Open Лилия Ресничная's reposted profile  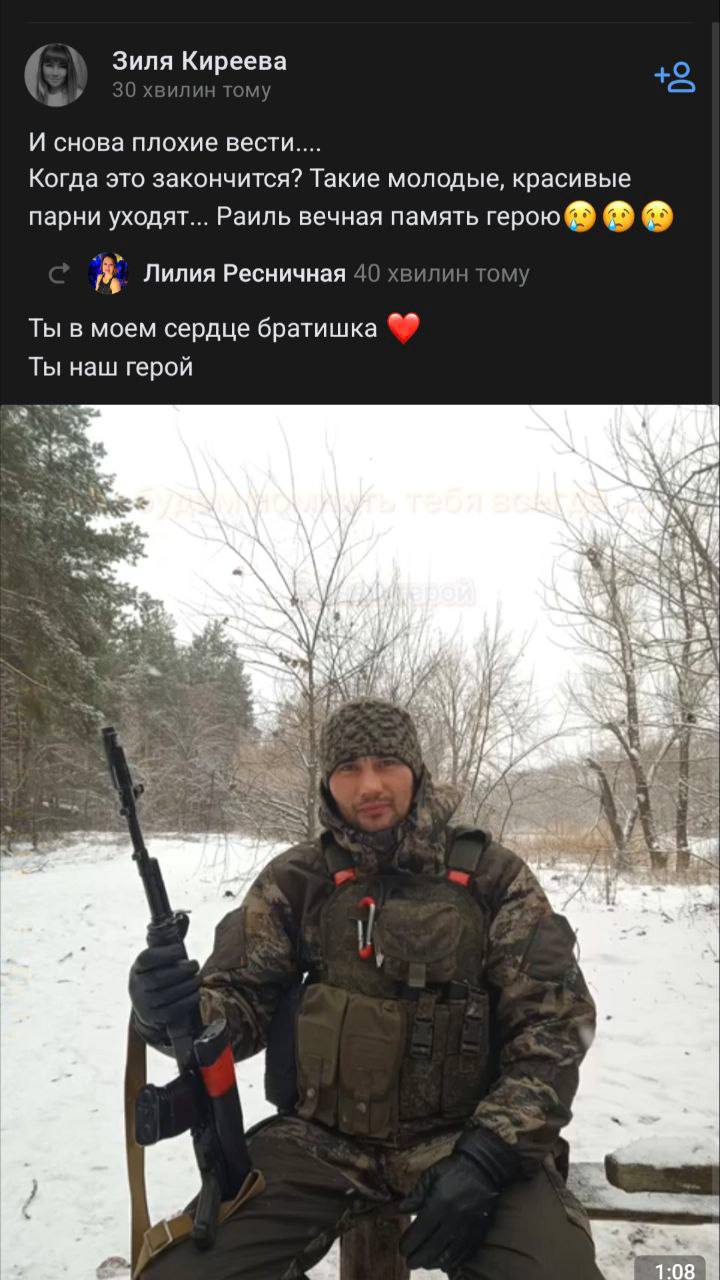coord(244,273)
